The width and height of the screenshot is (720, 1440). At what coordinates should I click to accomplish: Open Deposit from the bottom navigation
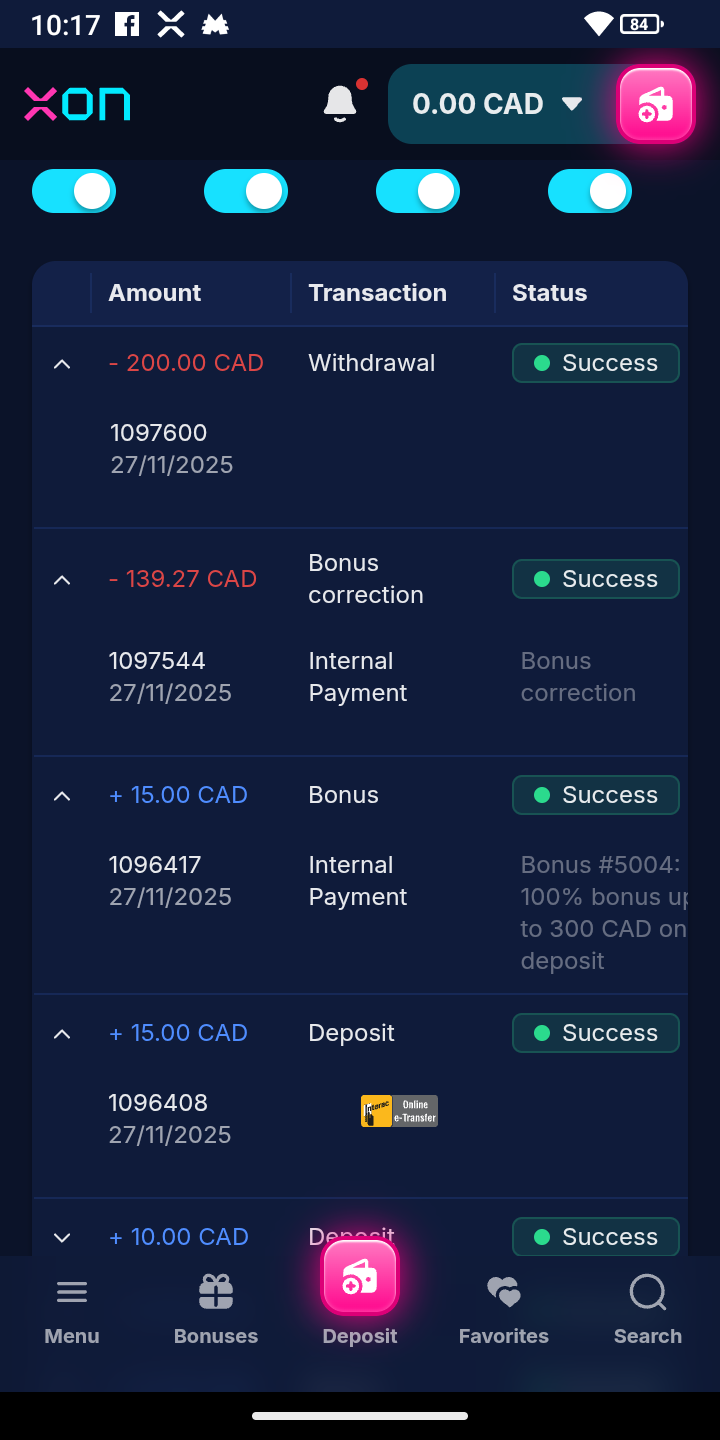pyautogui.click(x=360, y=1290)
